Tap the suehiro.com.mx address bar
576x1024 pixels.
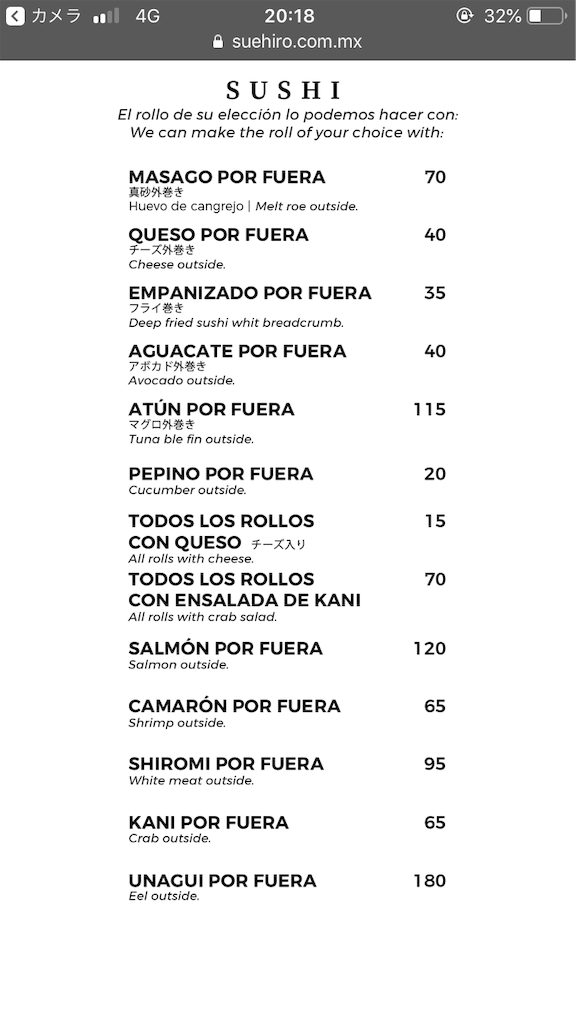pyautogui.click(x=287, y=42)
